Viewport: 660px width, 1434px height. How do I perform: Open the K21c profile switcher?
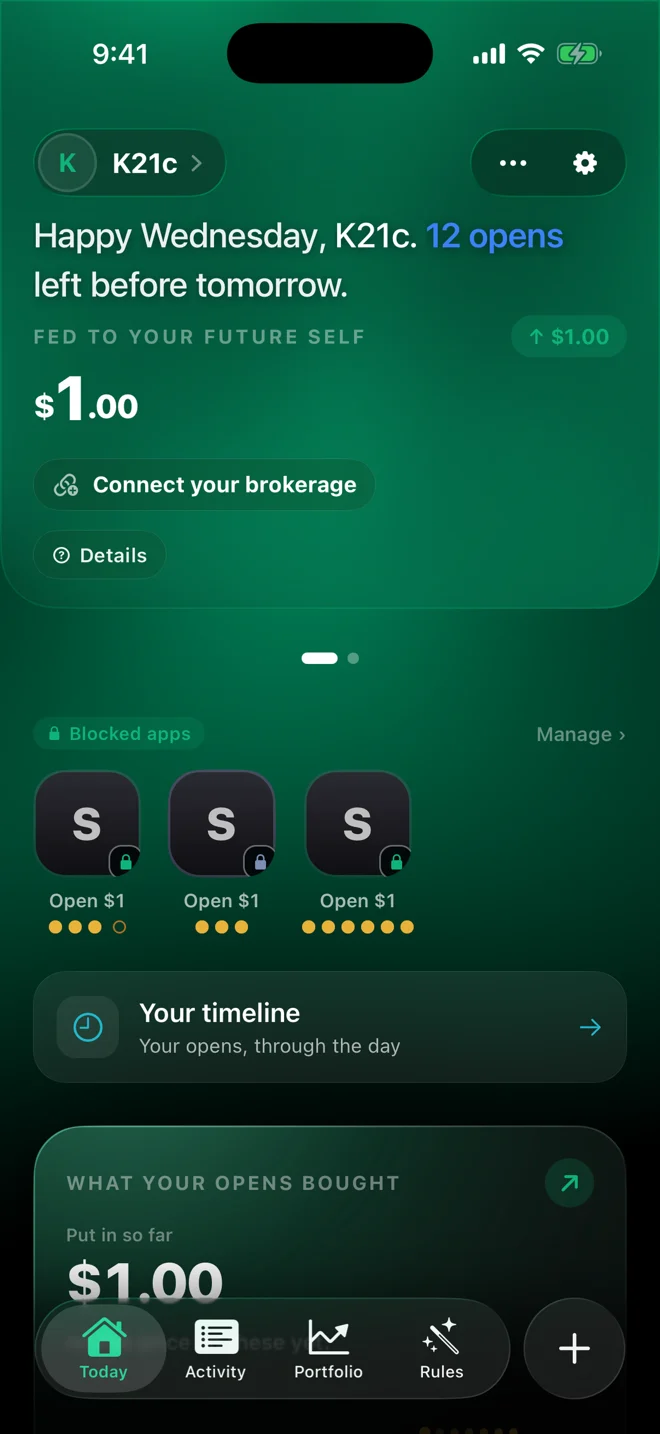tap(130, 163)
